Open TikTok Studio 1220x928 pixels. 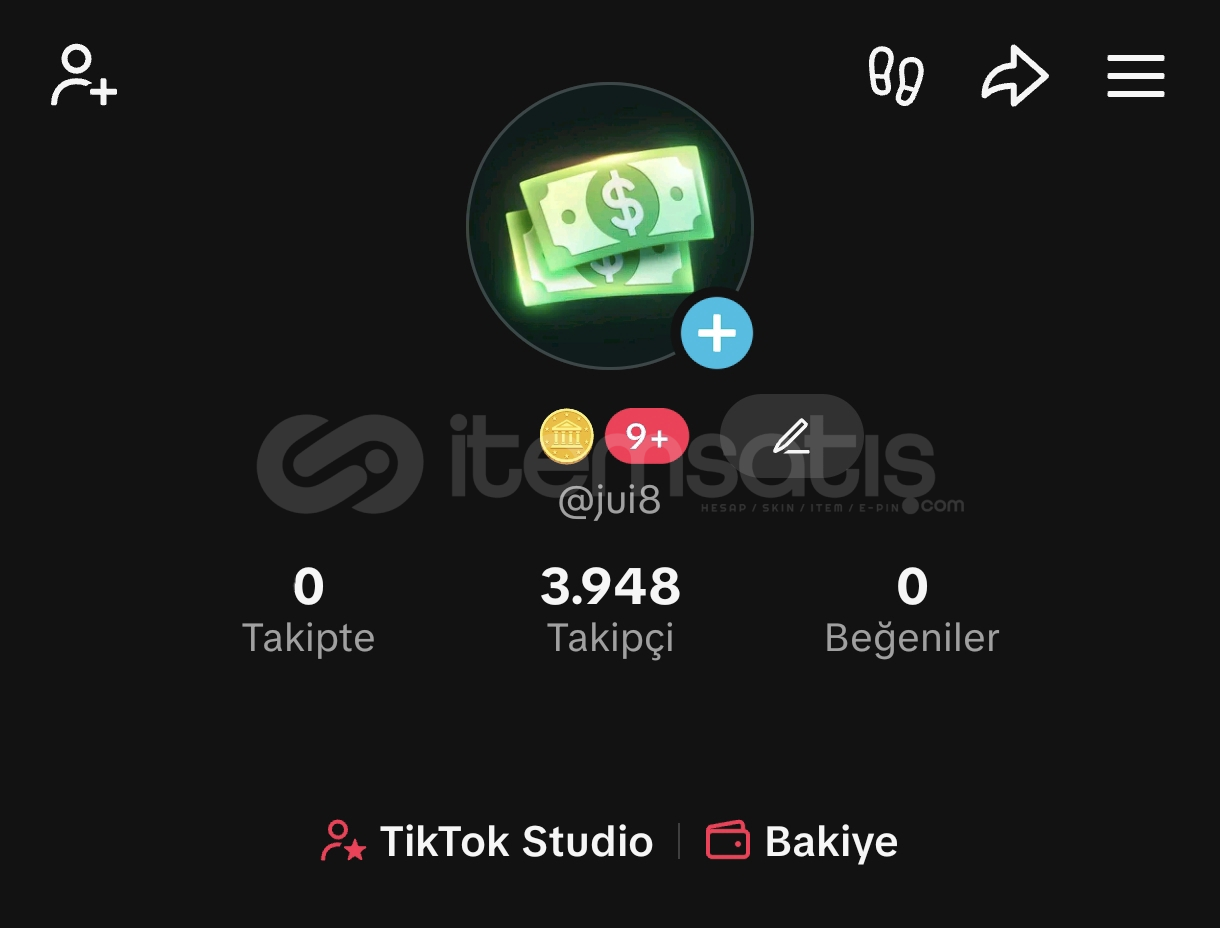[x=487, y=842]
